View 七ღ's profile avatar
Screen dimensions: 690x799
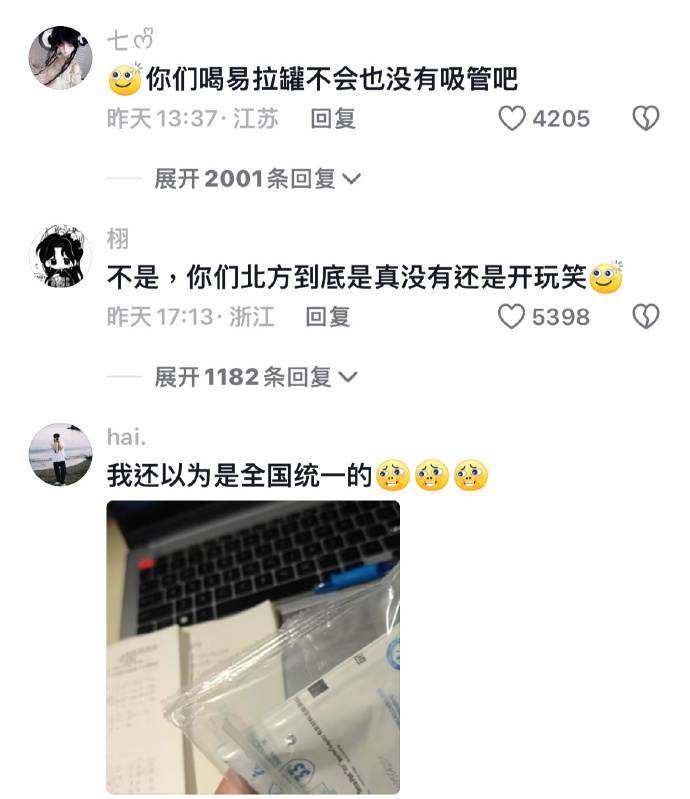[60, 57]
